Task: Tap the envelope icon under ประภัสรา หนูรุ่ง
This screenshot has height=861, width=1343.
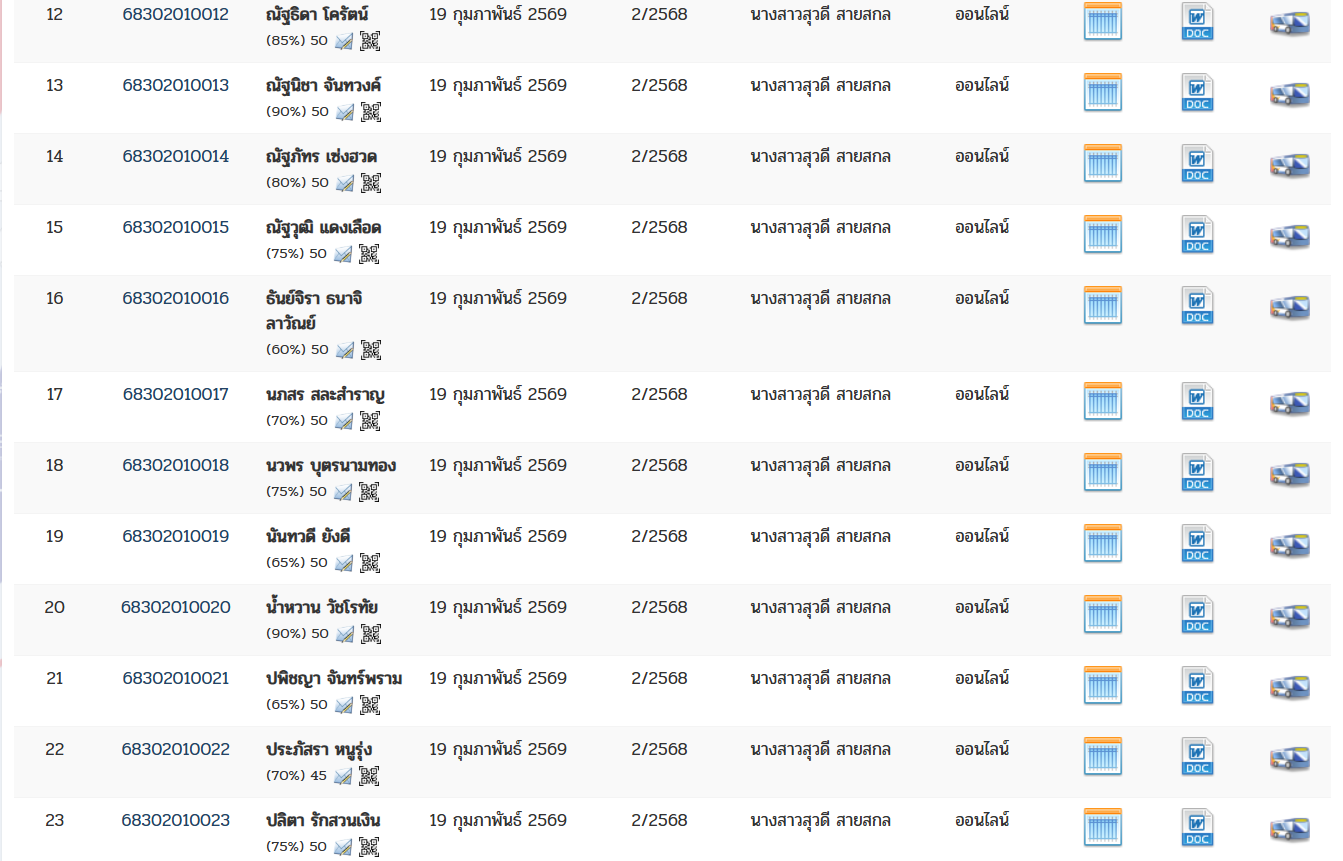Action: coord(342,776)
